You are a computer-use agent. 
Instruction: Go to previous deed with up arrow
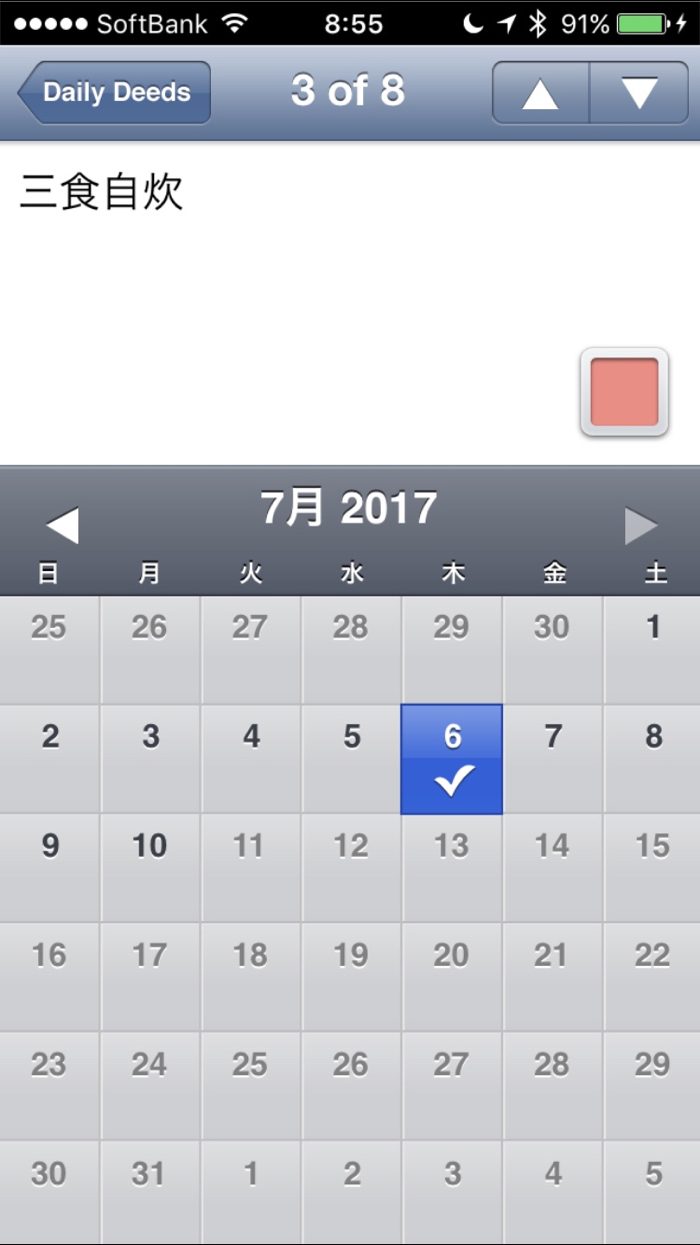pyautogui.click(x=540, y=93)
